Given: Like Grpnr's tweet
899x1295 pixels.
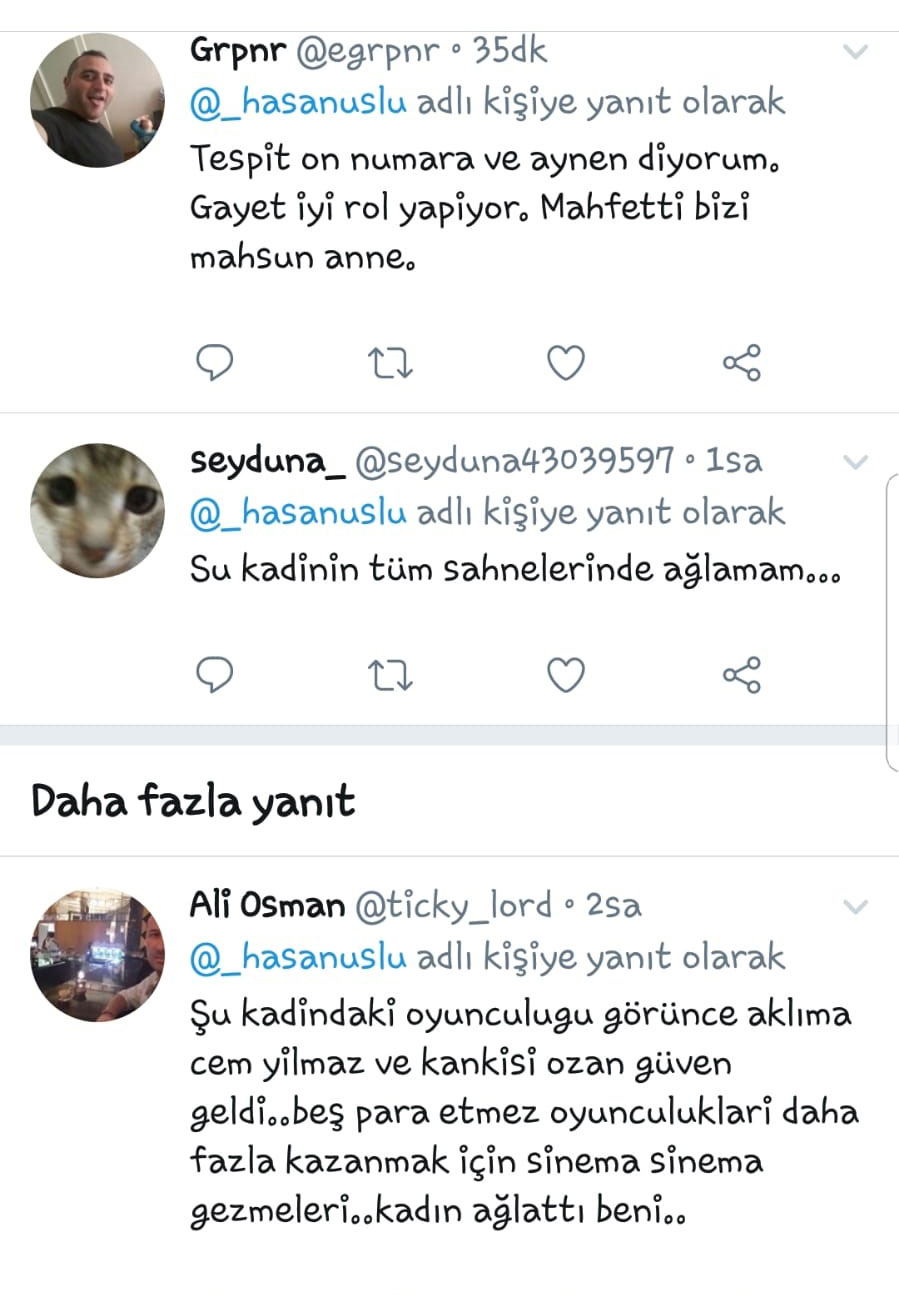Looking at the screenshot, I should coord(566,364).
